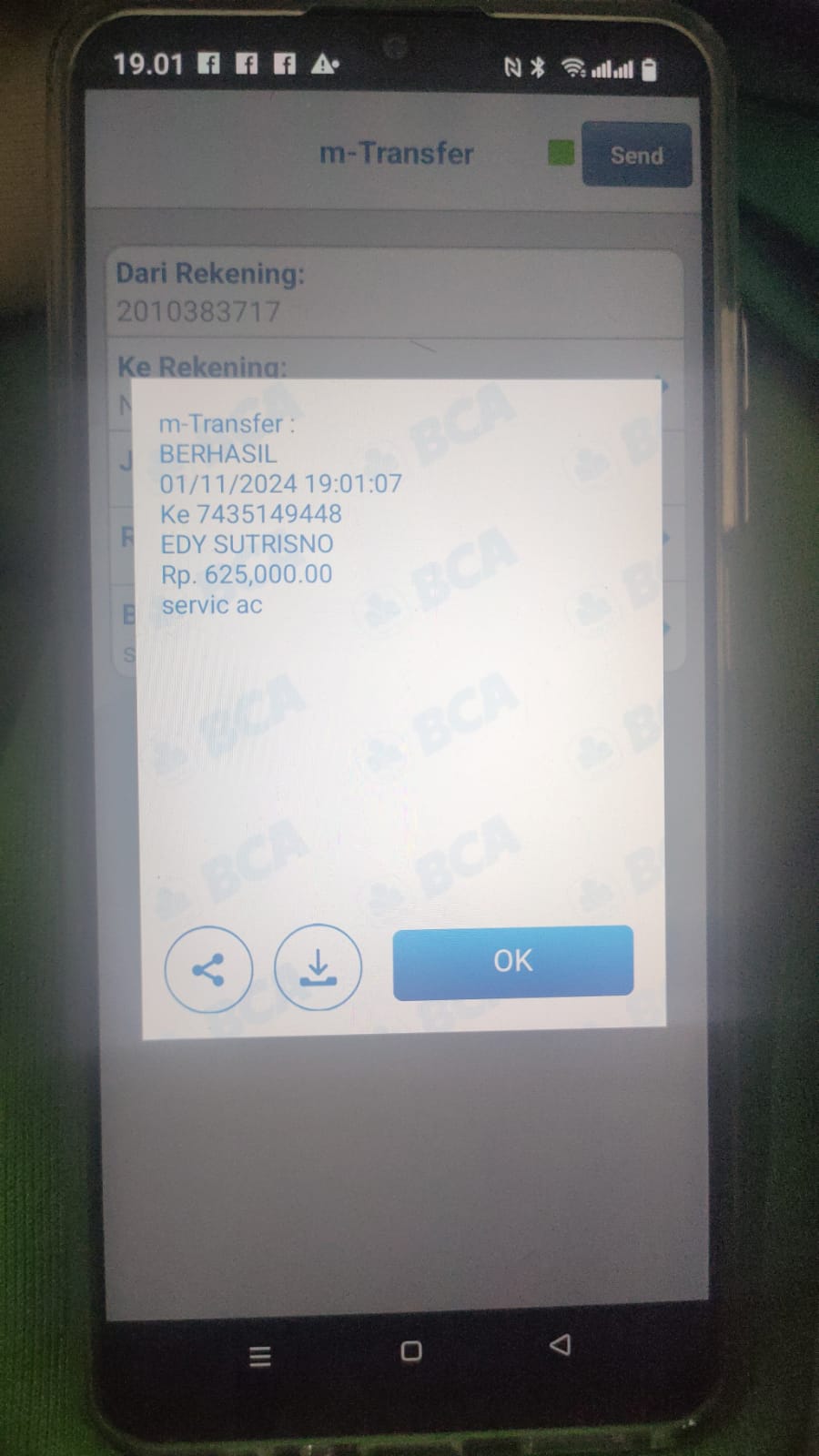Share the transfer receipt
The width and height of the screenshot is (819, 1456).
208,969
